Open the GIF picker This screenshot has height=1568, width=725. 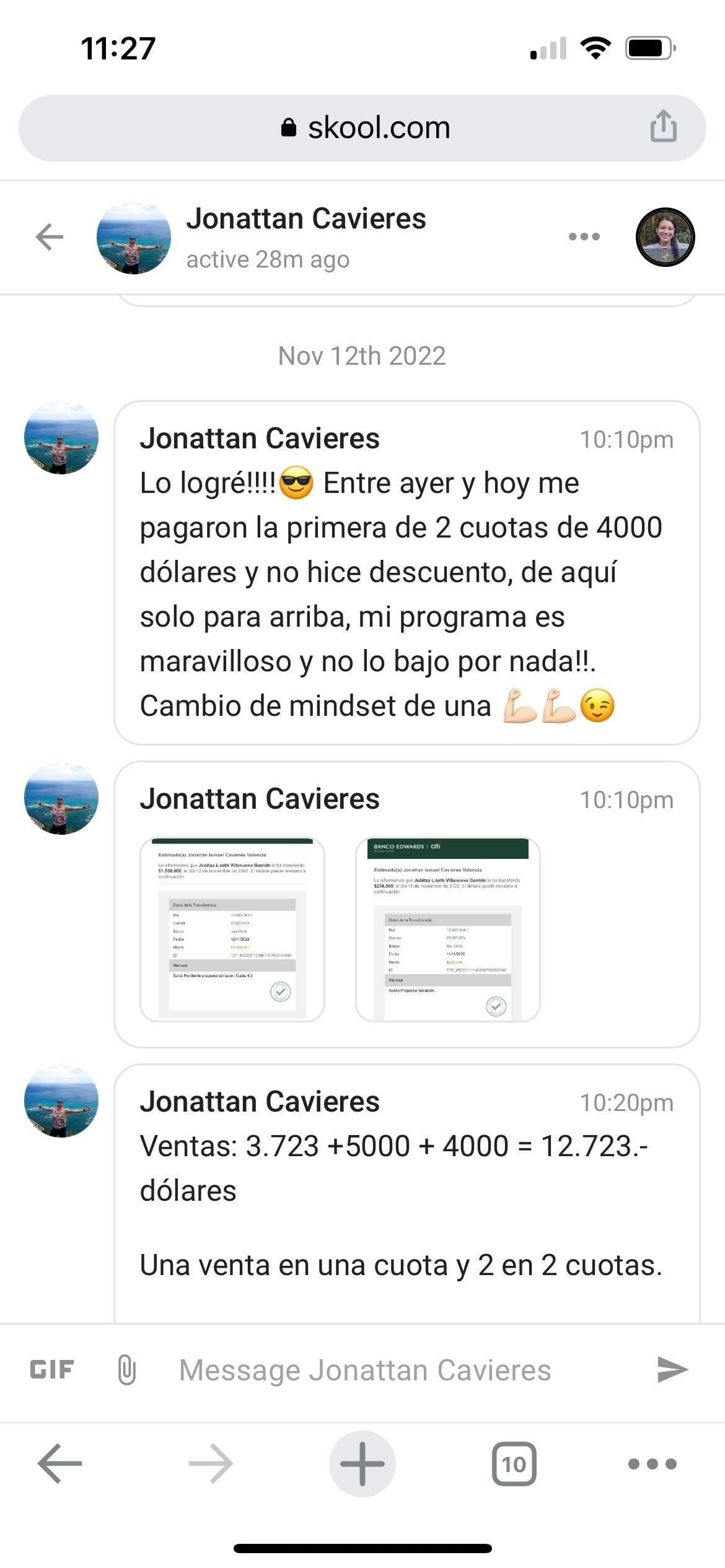pos(52,1370)
